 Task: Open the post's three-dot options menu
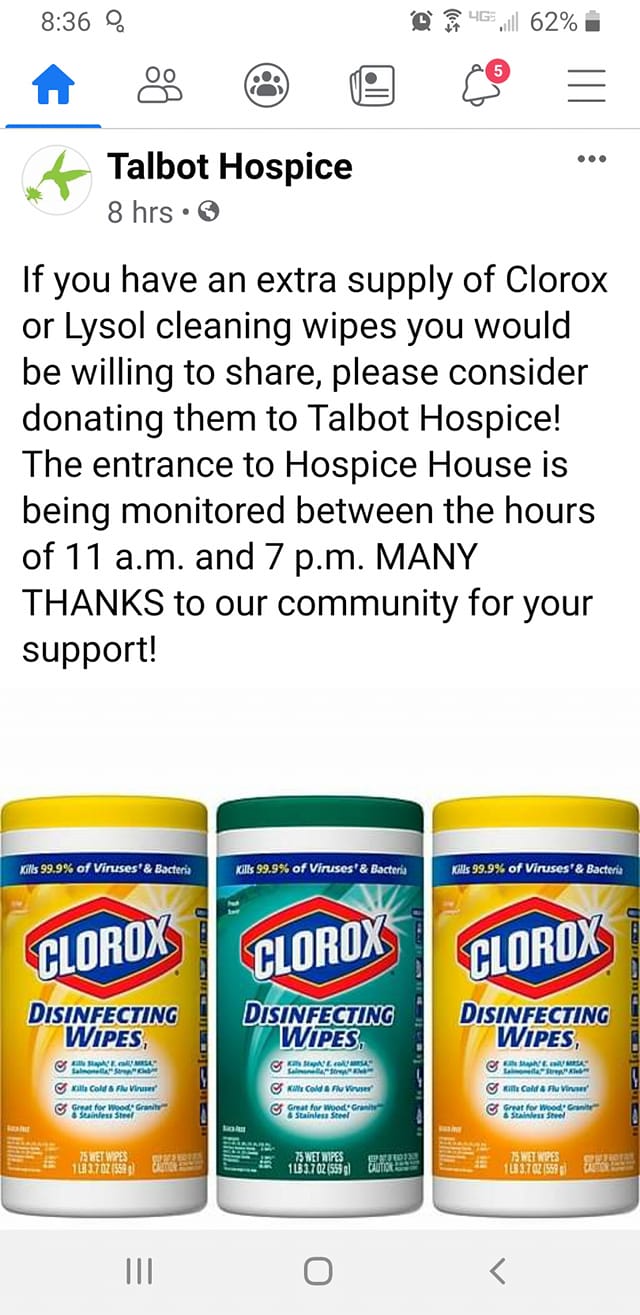click(x=592, y=160)
